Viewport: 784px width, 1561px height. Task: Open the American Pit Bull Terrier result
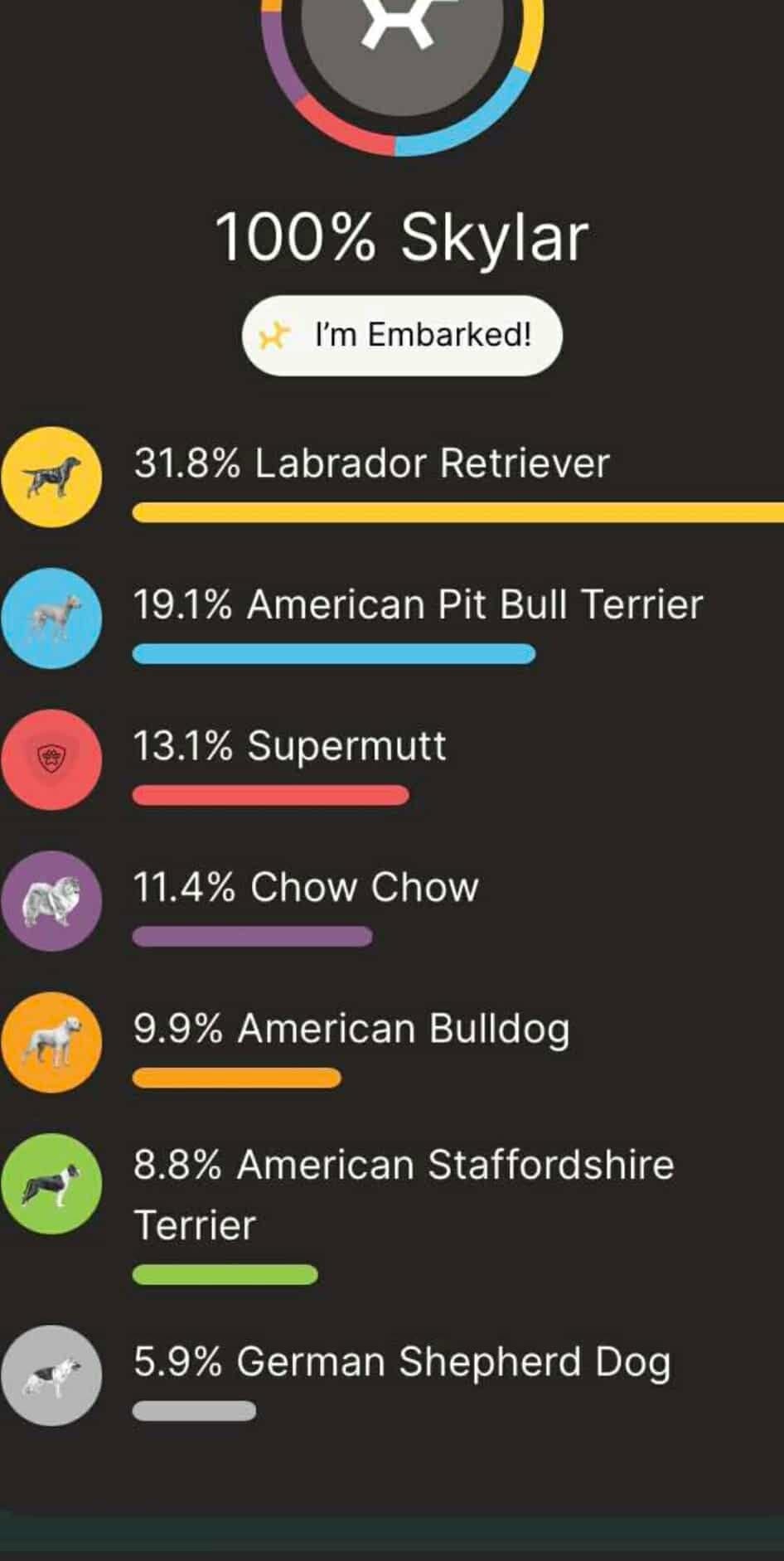(392, 618)
